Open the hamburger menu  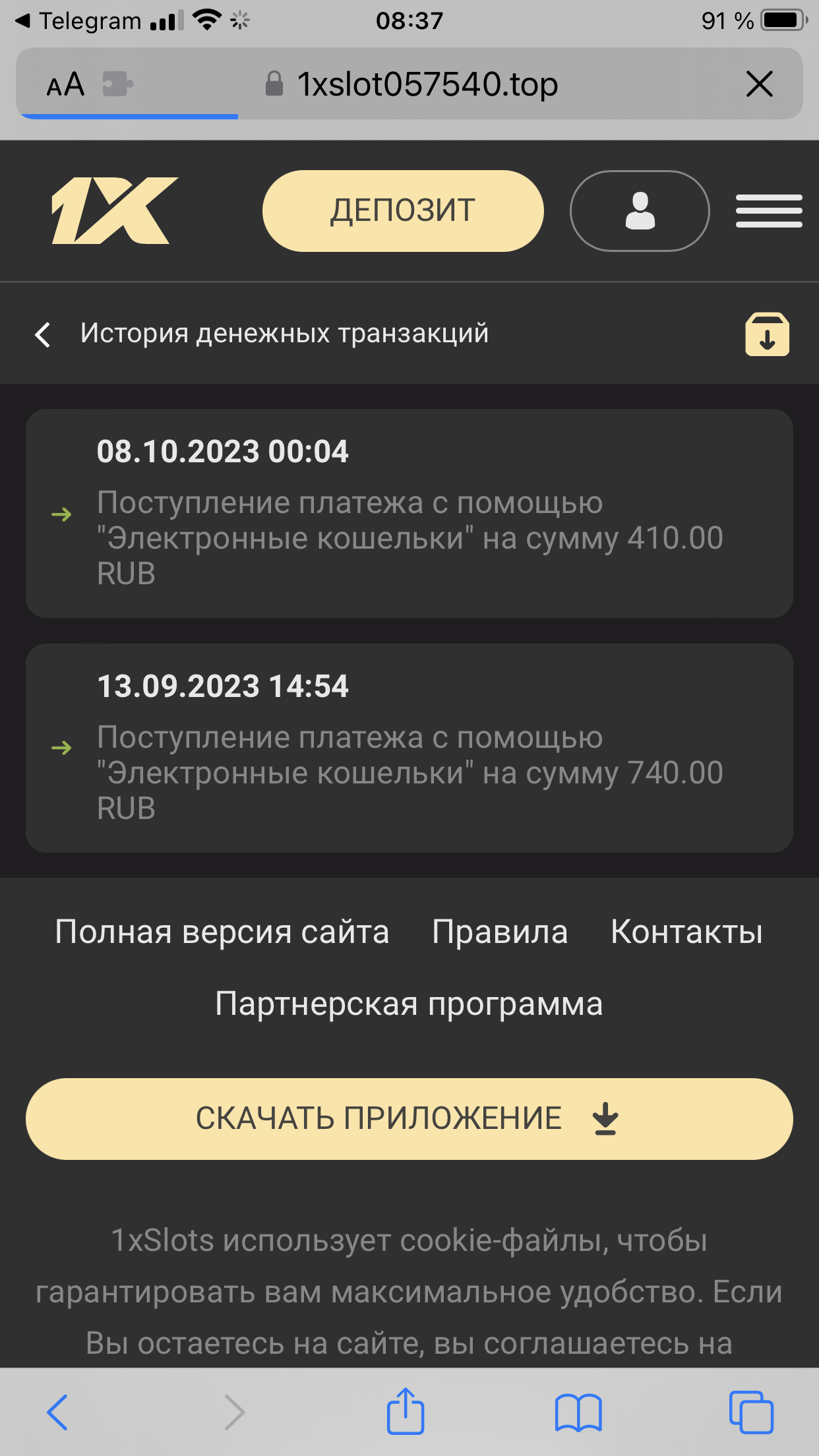click(769, 211)
